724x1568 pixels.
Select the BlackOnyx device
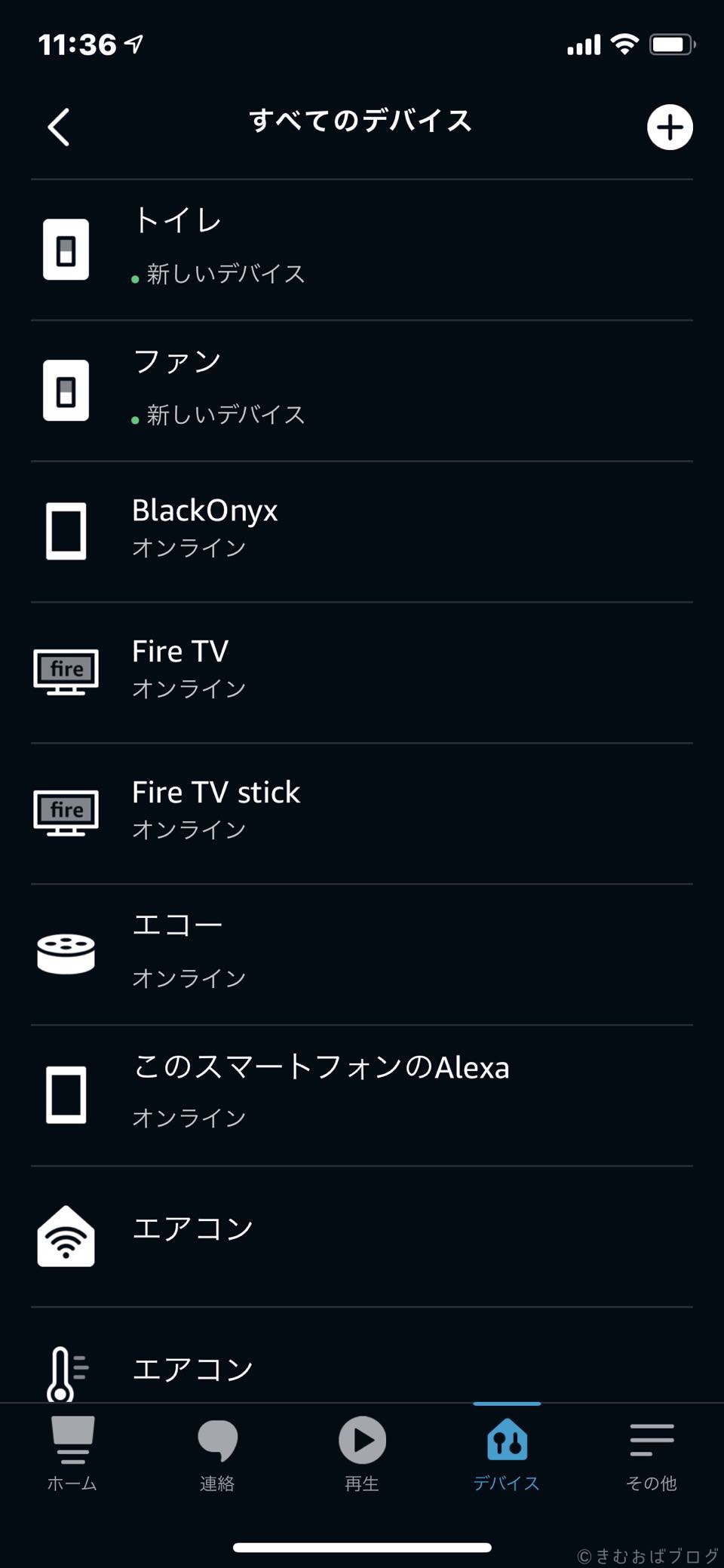pos(362,532)
